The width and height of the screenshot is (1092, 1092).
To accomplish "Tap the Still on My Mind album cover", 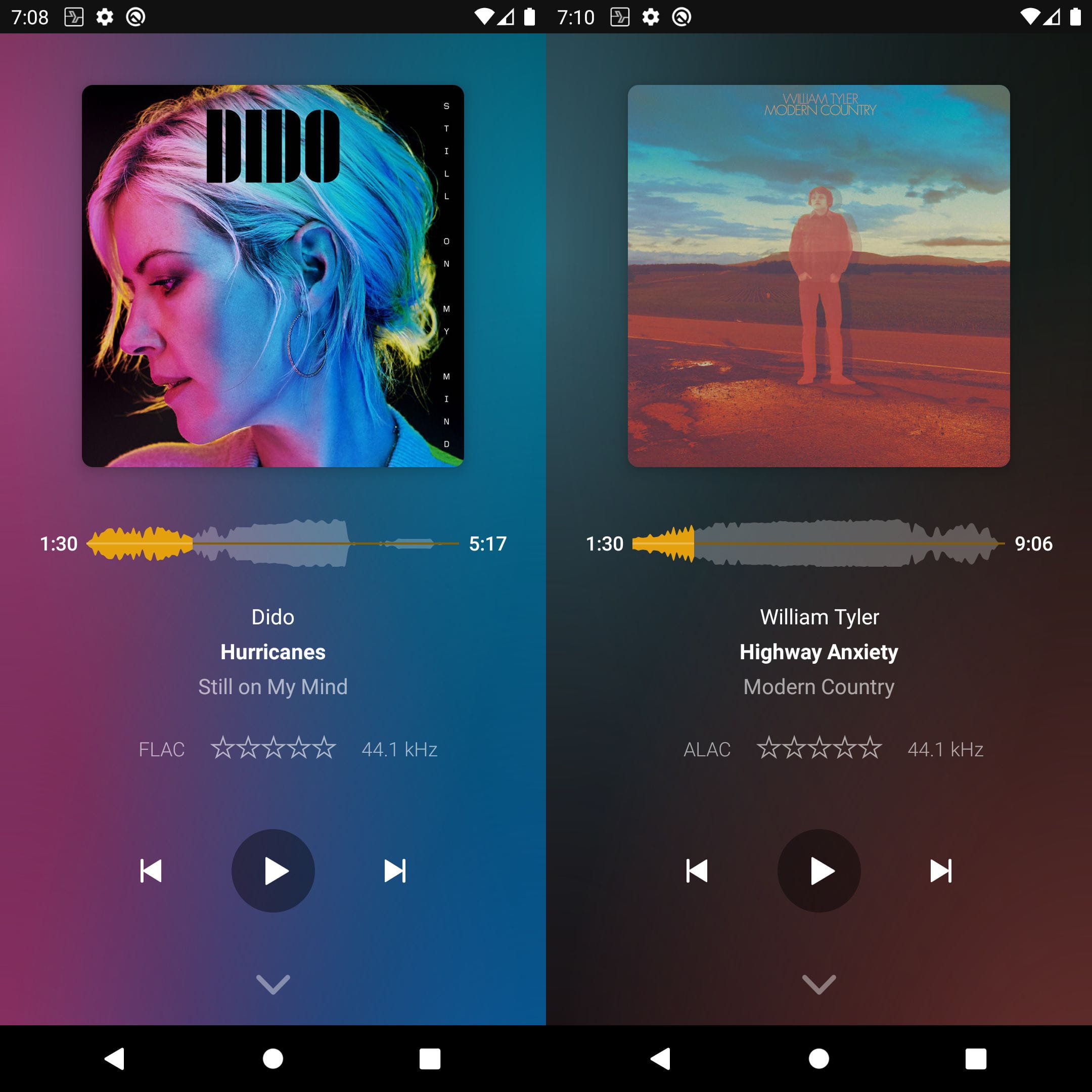I will point(273,276).
